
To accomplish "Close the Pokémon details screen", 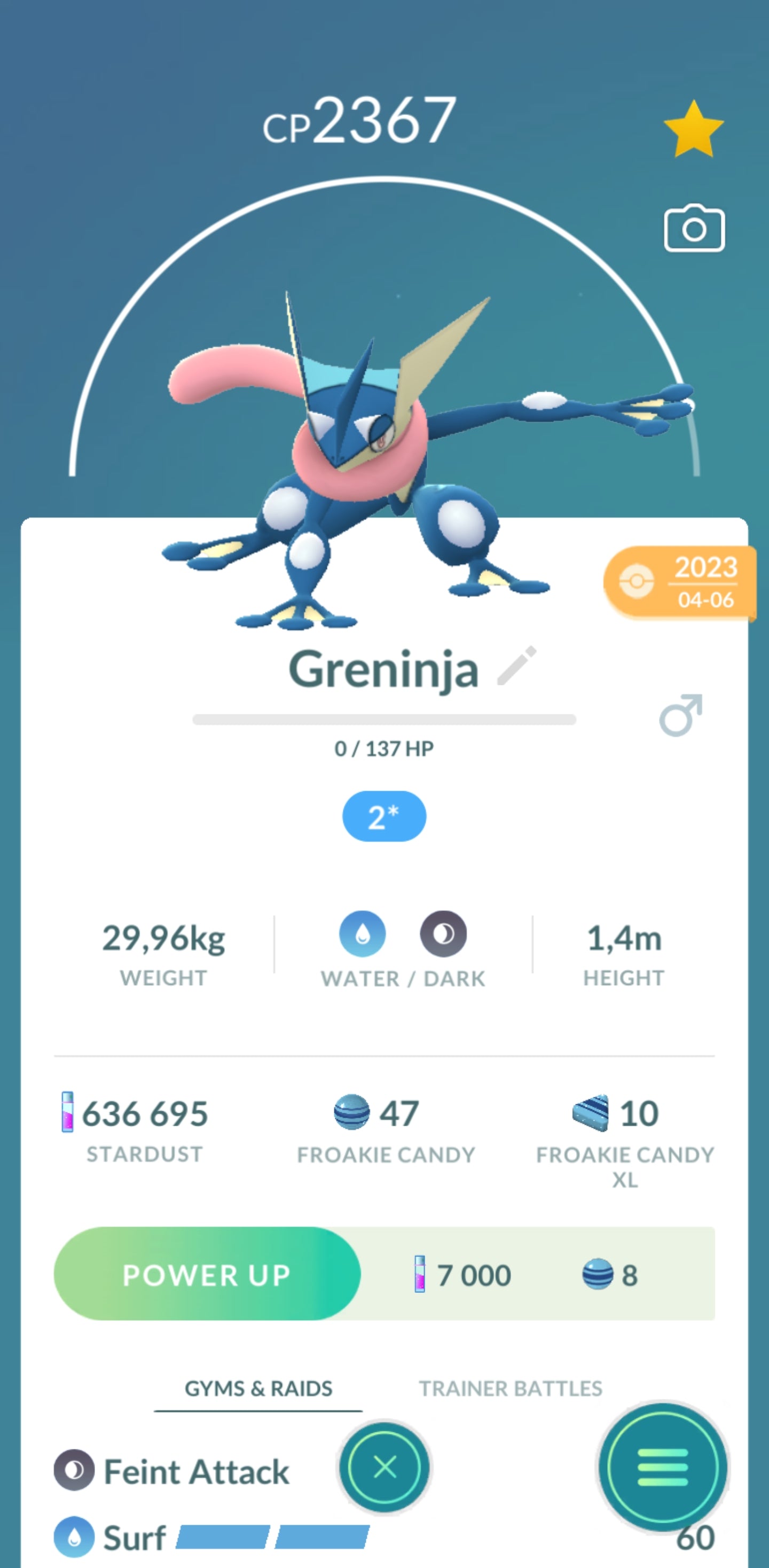I will (384, 1468).
